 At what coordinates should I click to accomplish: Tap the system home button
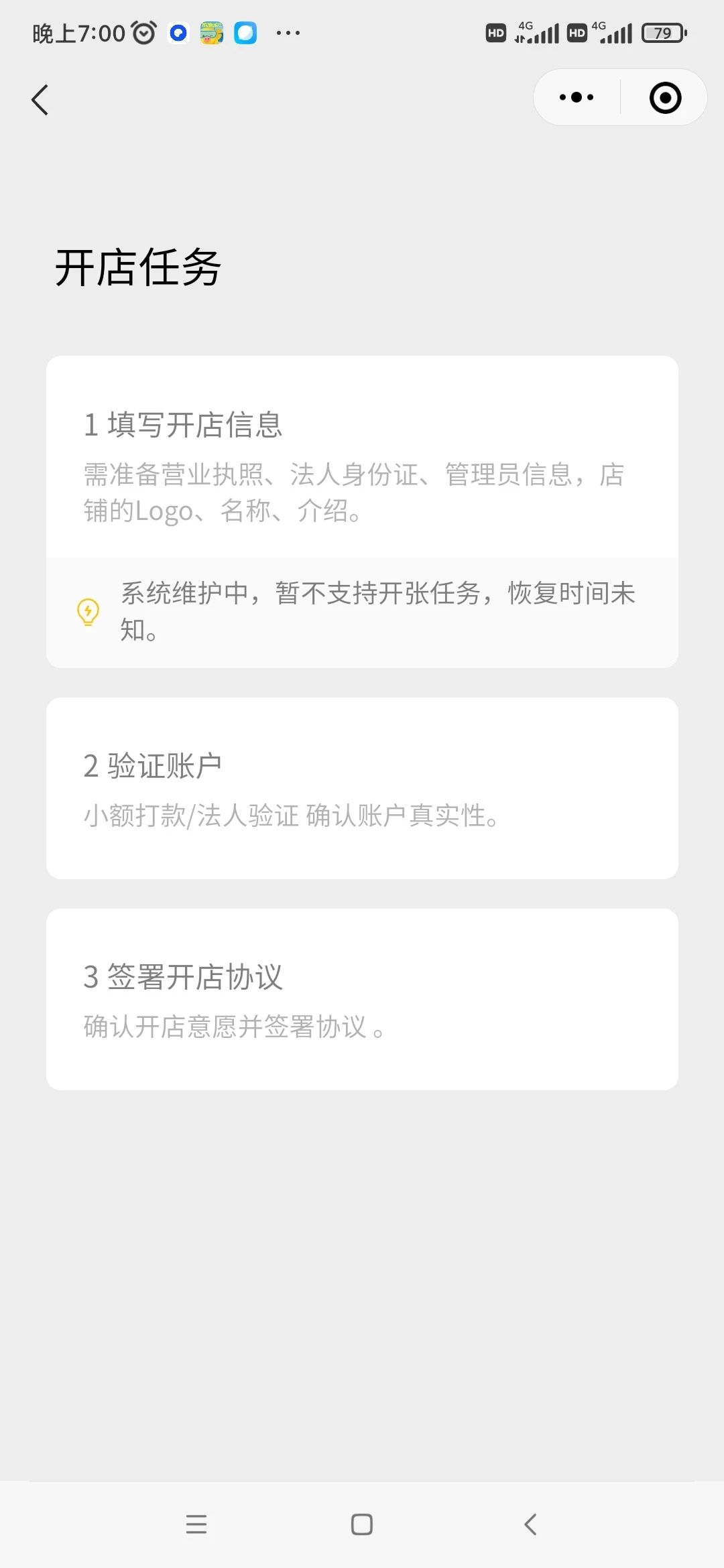coord(362,1524)
